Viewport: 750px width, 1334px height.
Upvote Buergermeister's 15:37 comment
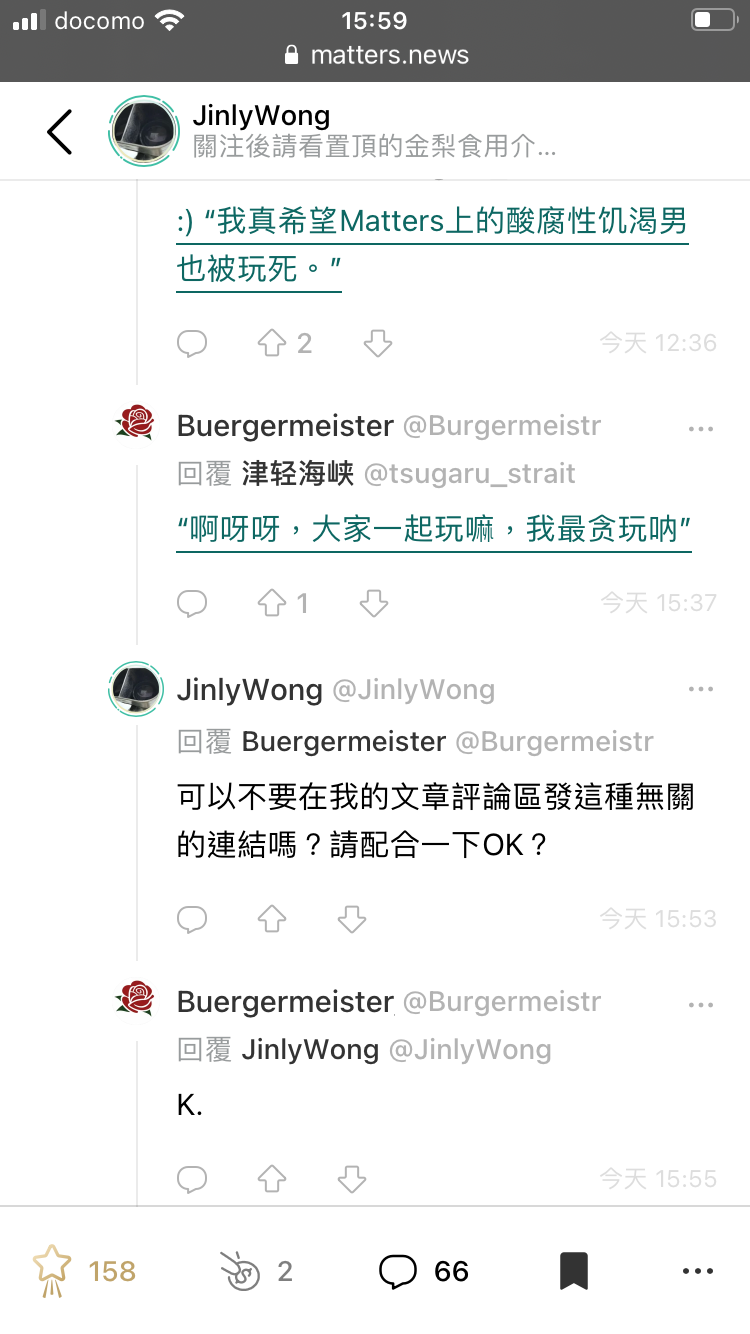coord(273,603)
